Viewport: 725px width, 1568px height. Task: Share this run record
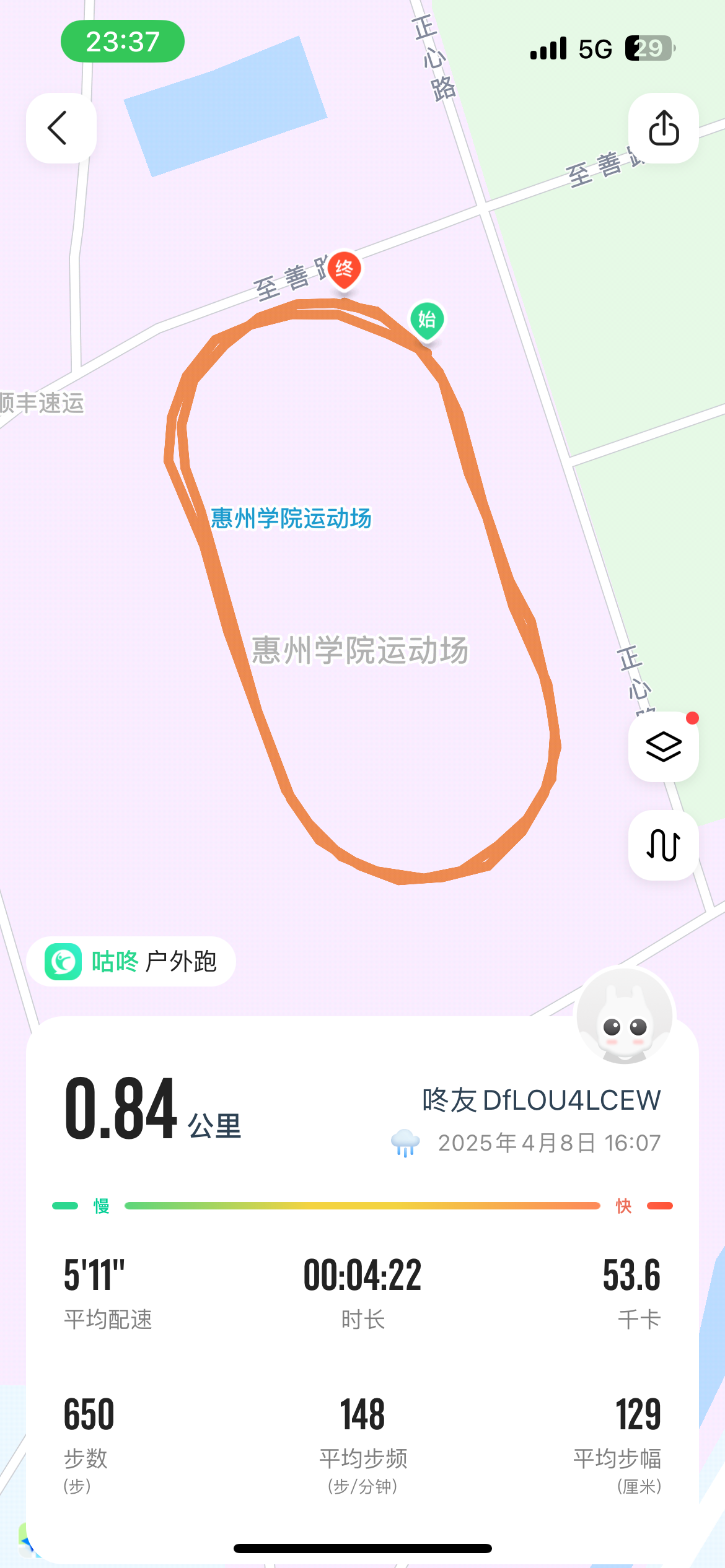(x=664, y=128)
